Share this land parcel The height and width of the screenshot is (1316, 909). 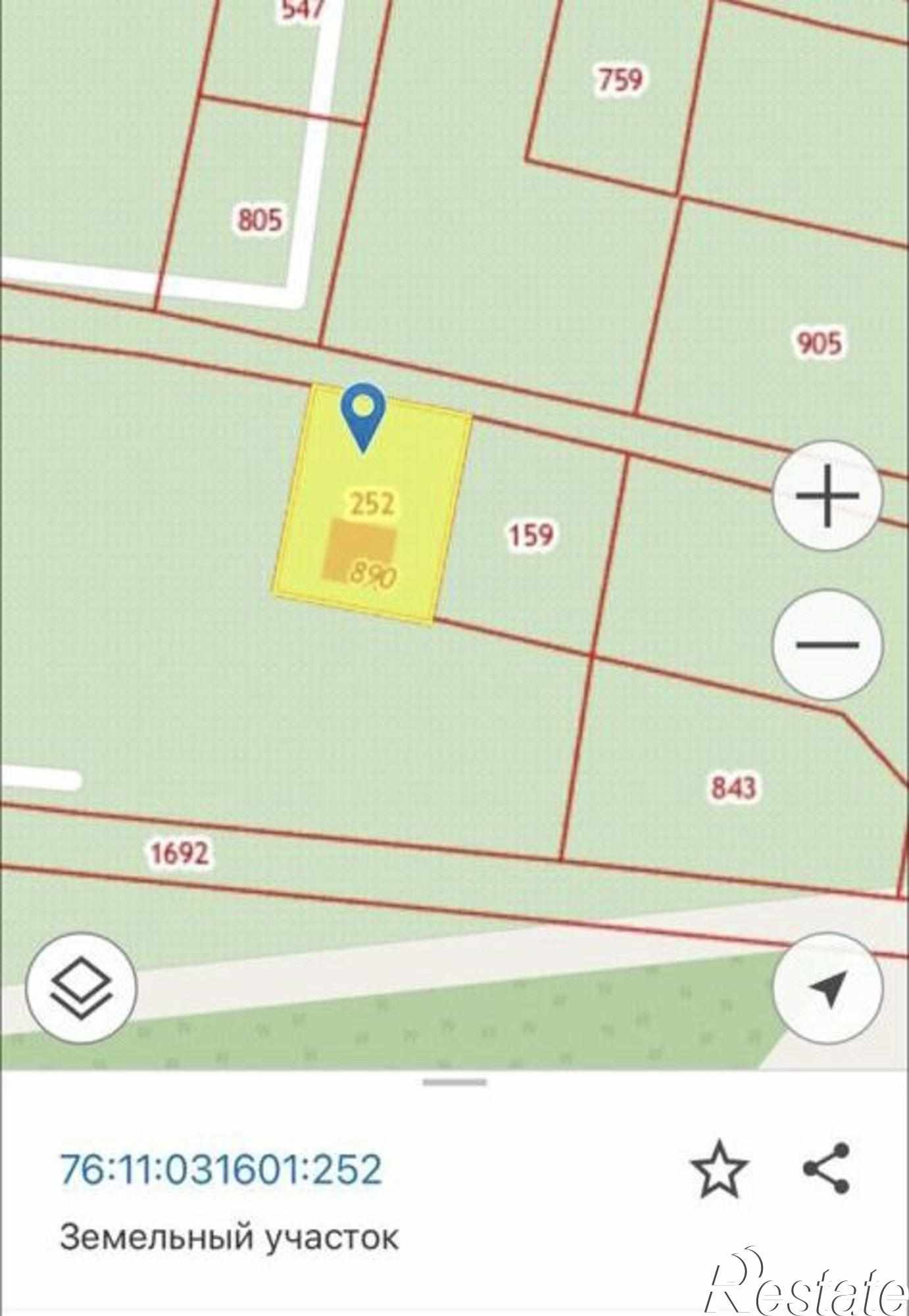point(827,1169)
